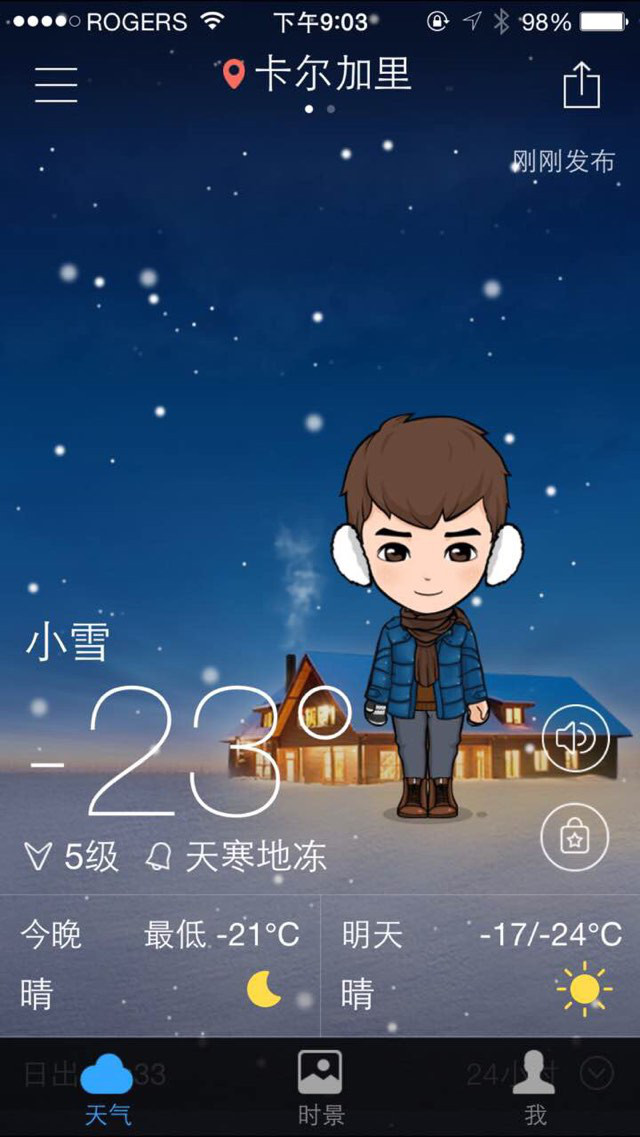Switch to the 天气 tab
The image size is (640, 1137).
tap(107, 1088)
